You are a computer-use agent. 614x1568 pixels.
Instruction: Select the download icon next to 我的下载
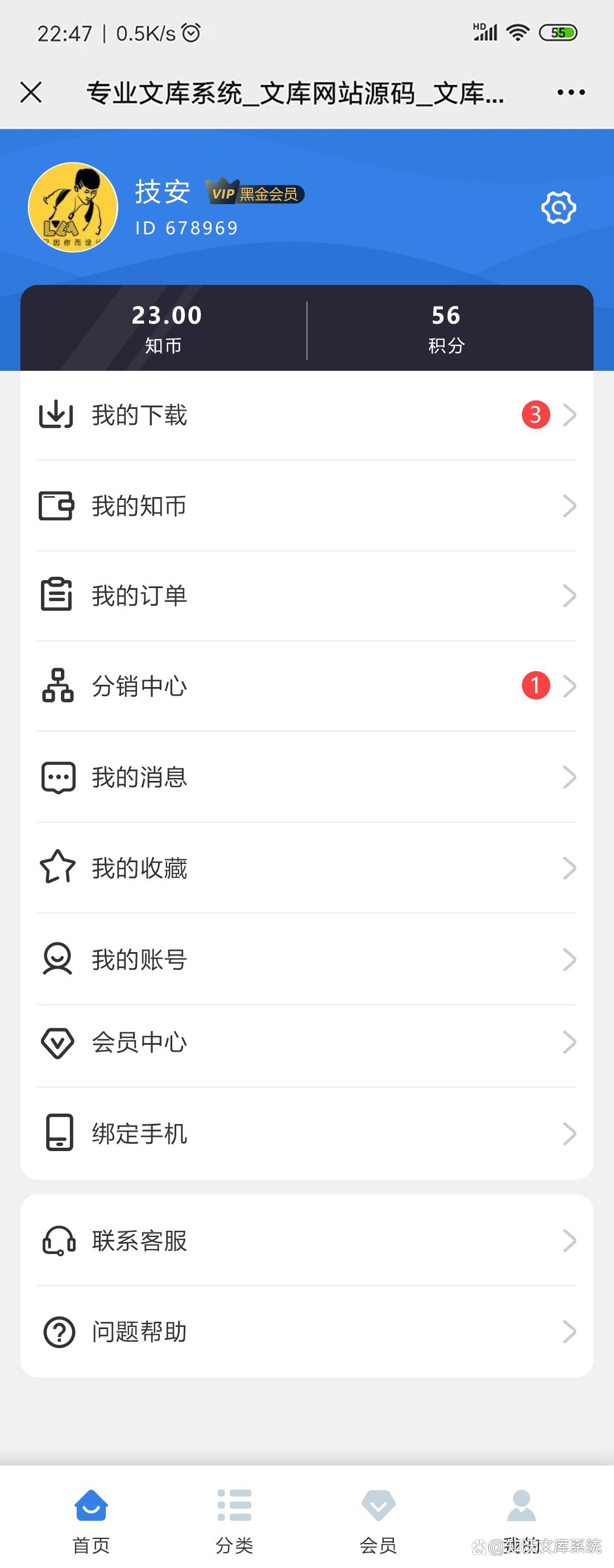(x=57, y=415)
